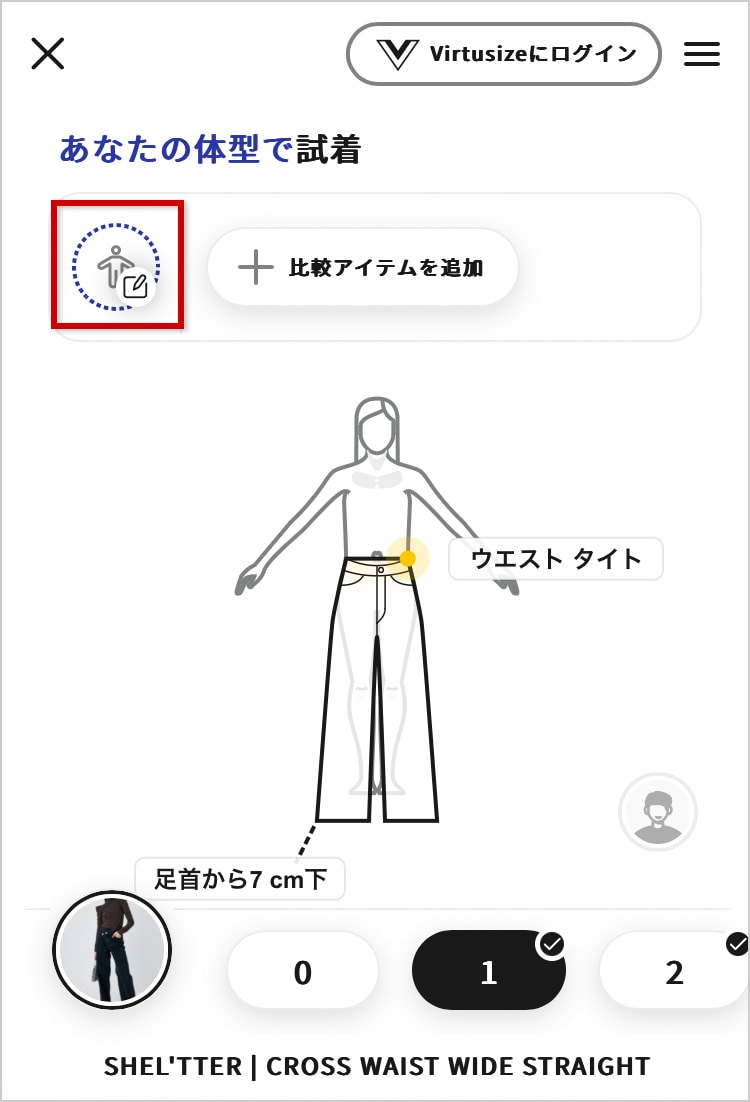Image resolution: width=750 pixels, height=1102 pixels.
Task: Expand the 足首から7 cm下 length label
Action: coord(240,879)
